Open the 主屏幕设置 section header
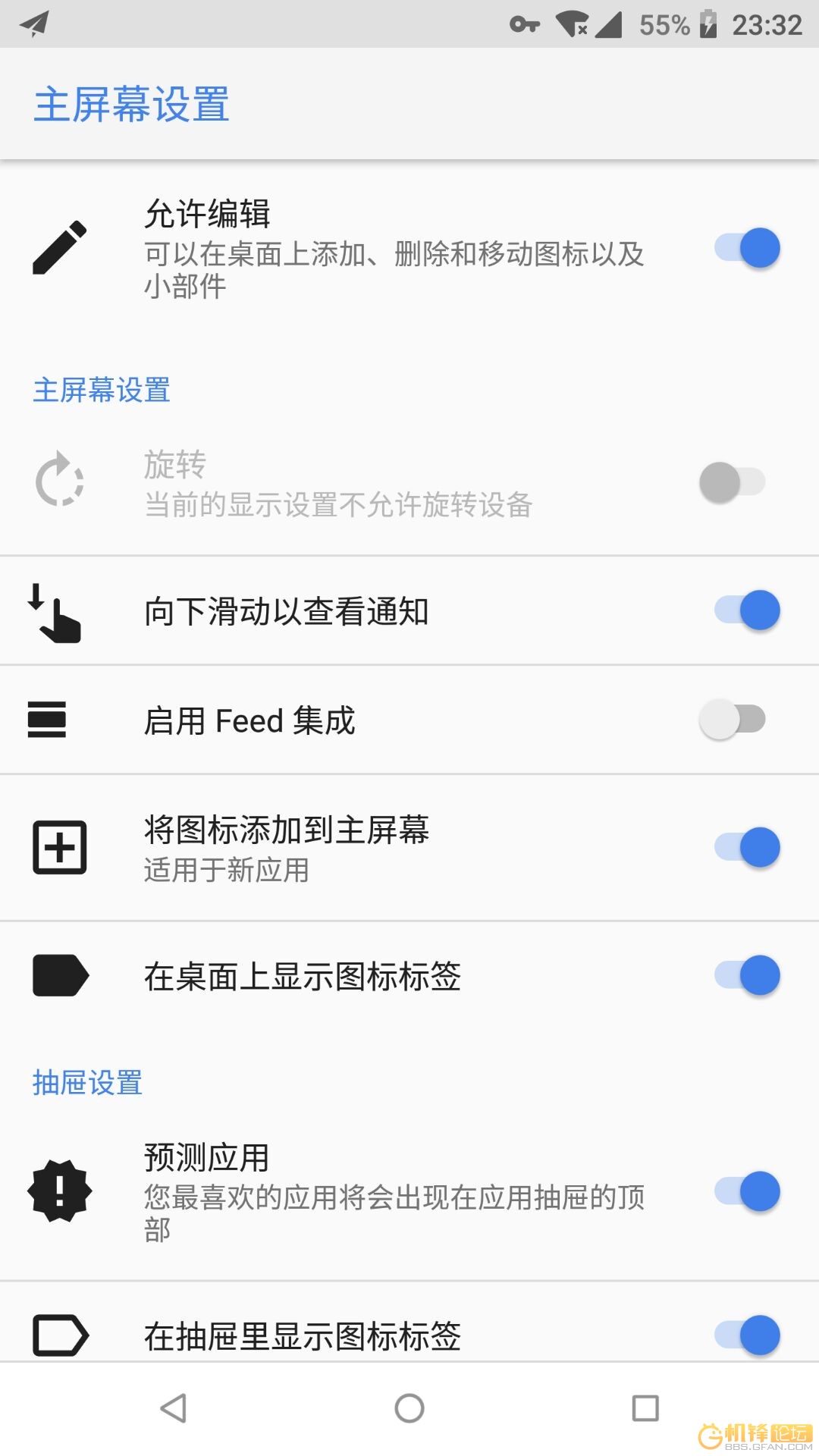Image resolution: width=819 pixels, height=1456 pixels. click(102, 391)
